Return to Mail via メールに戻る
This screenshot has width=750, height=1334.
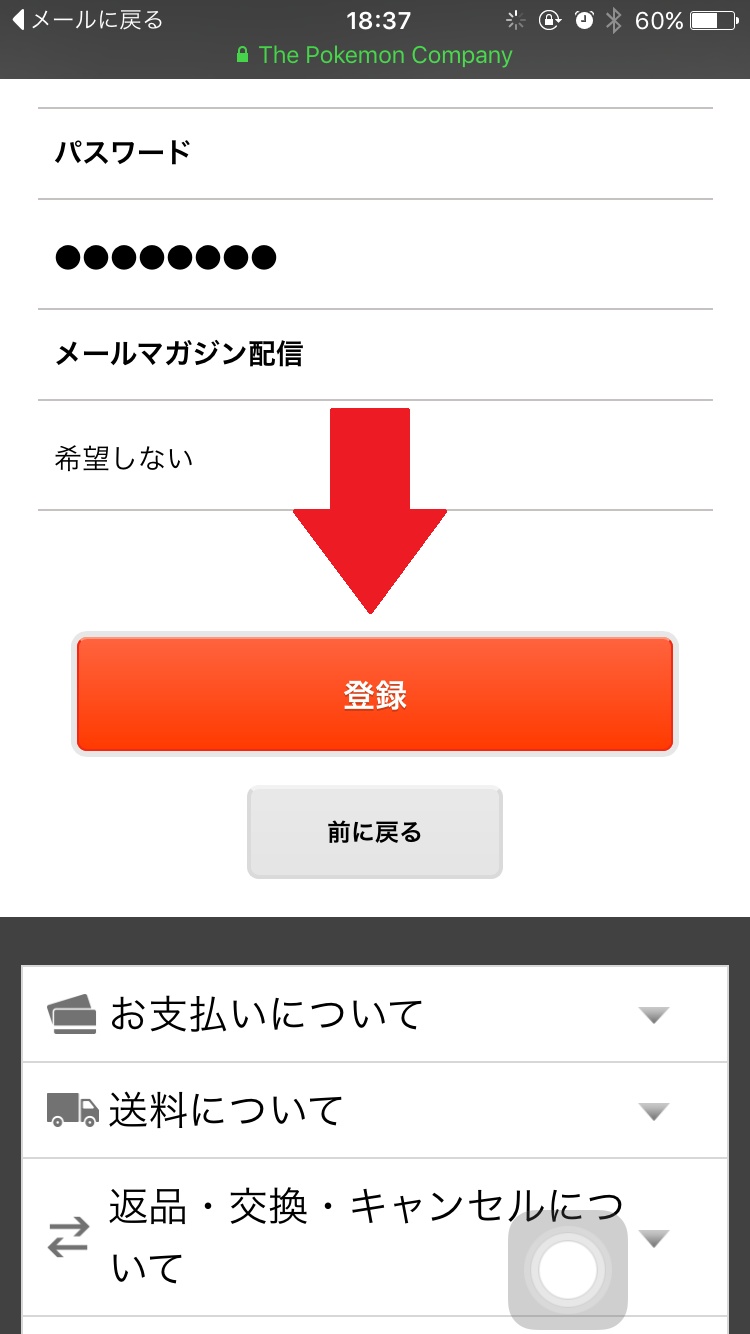86,20
